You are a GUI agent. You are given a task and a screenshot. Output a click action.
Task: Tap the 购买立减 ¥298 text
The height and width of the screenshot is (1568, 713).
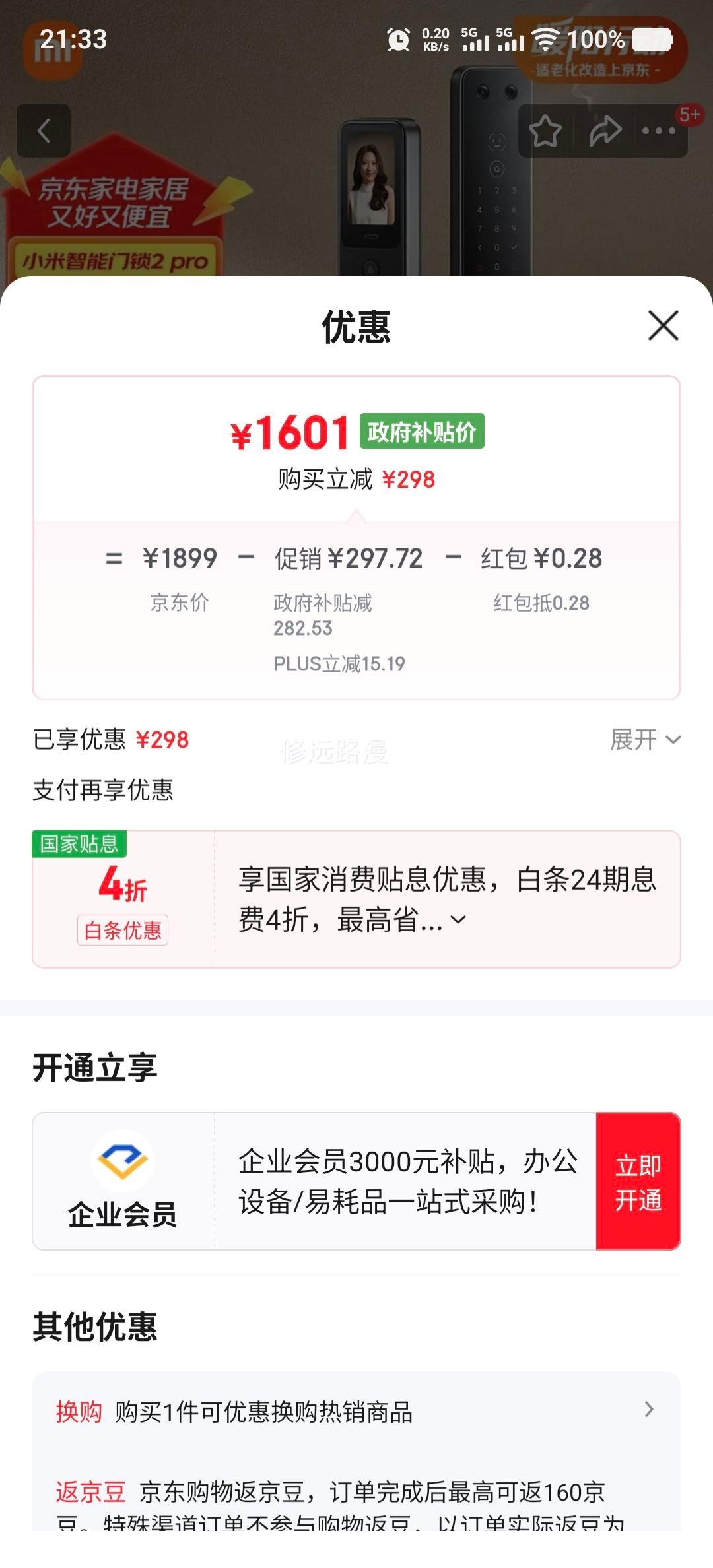coord(356,481)
